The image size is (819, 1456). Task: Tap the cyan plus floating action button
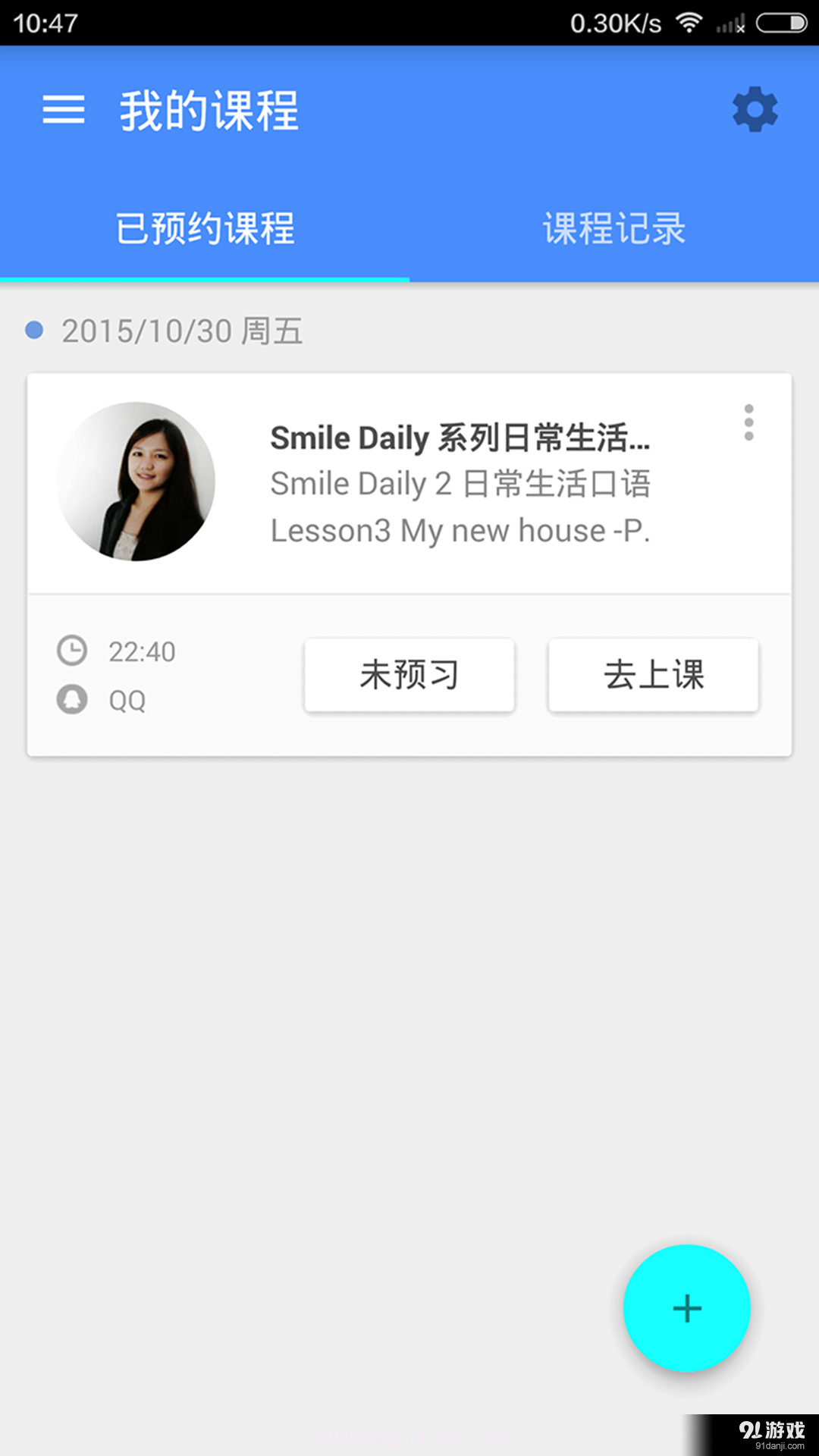pos(686,1307)
